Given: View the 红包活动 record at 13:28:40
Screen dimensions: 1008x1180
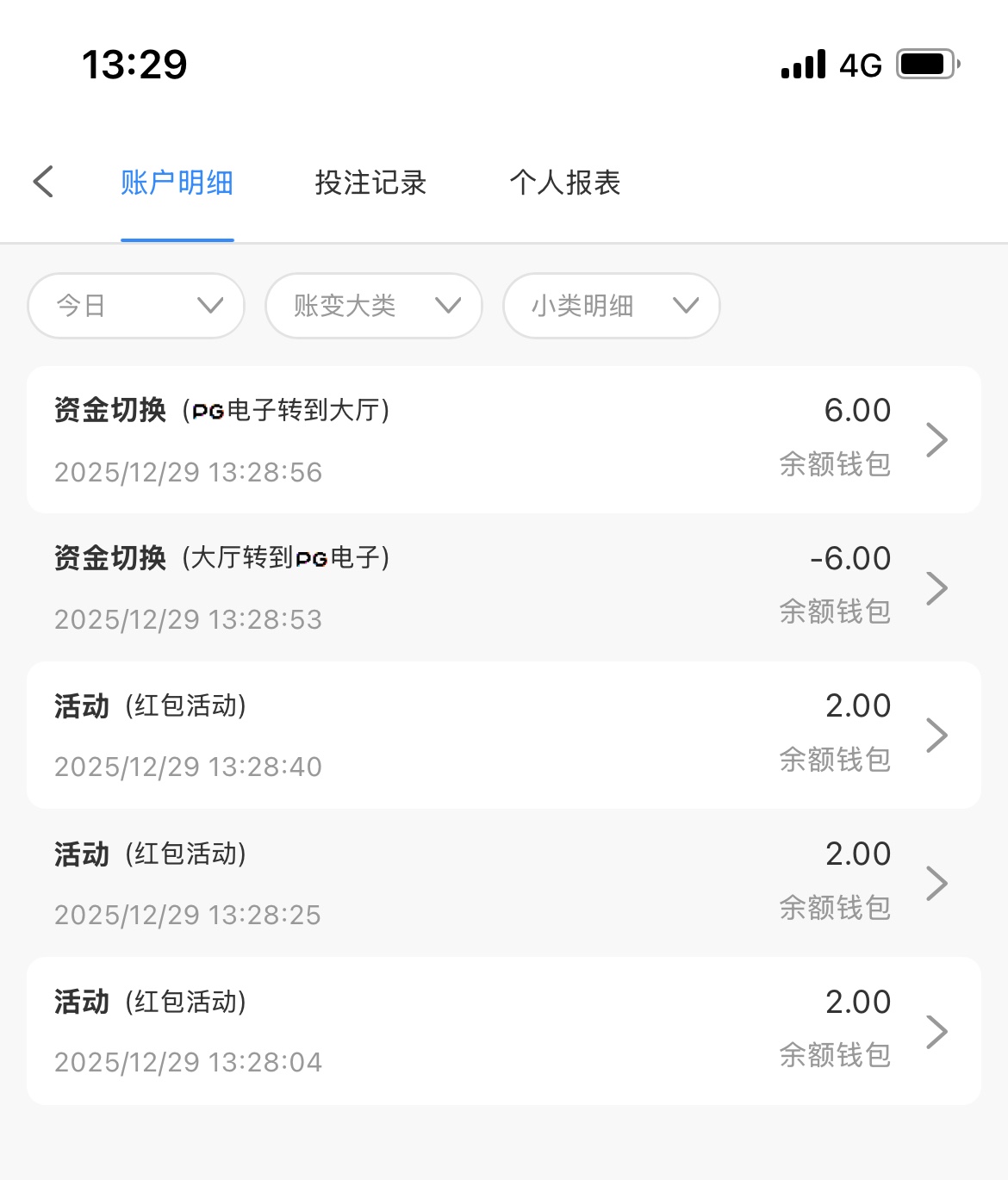Looking at the screenshot, I should [x=504, y=736].
